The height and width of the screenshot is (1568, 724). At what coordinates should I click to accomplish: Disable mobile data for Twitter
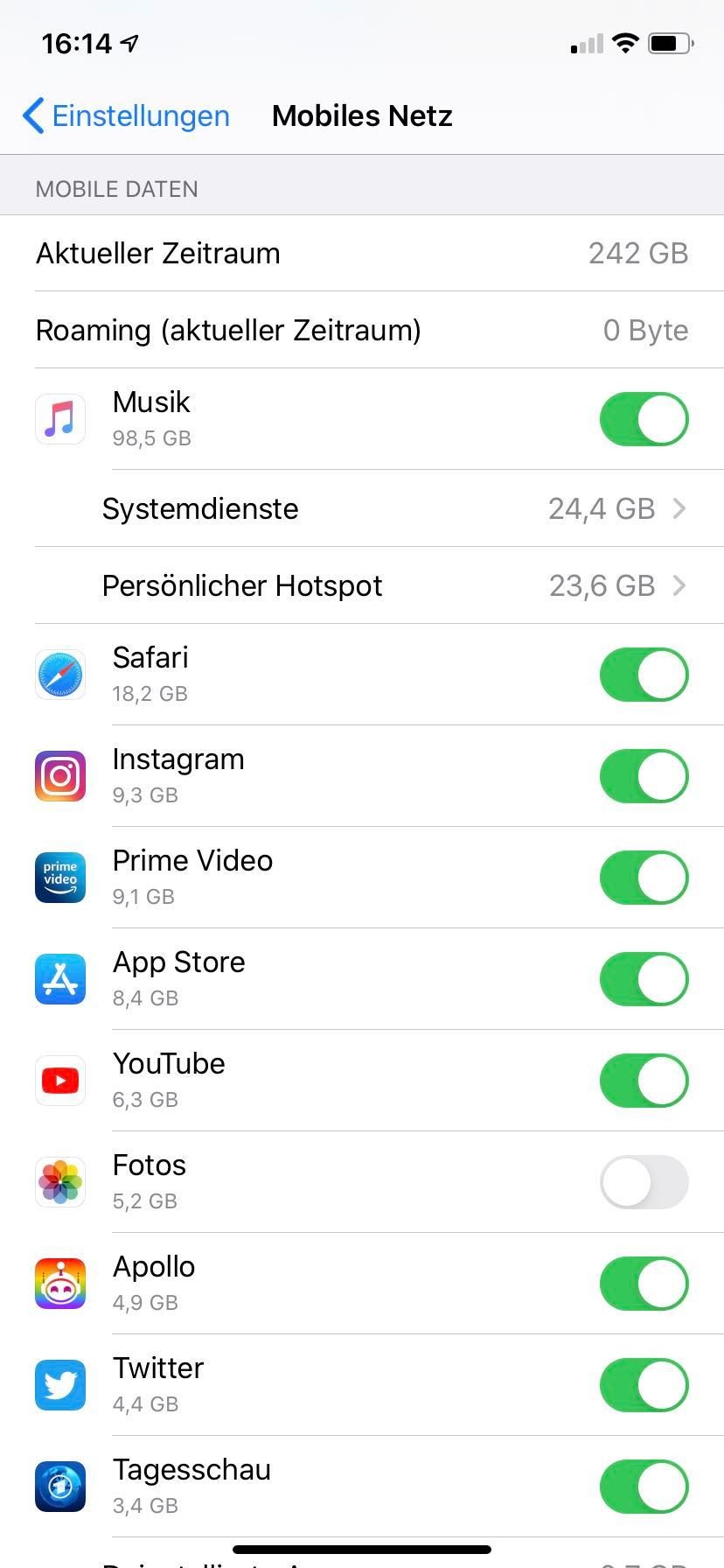(x=644, y=1385)
